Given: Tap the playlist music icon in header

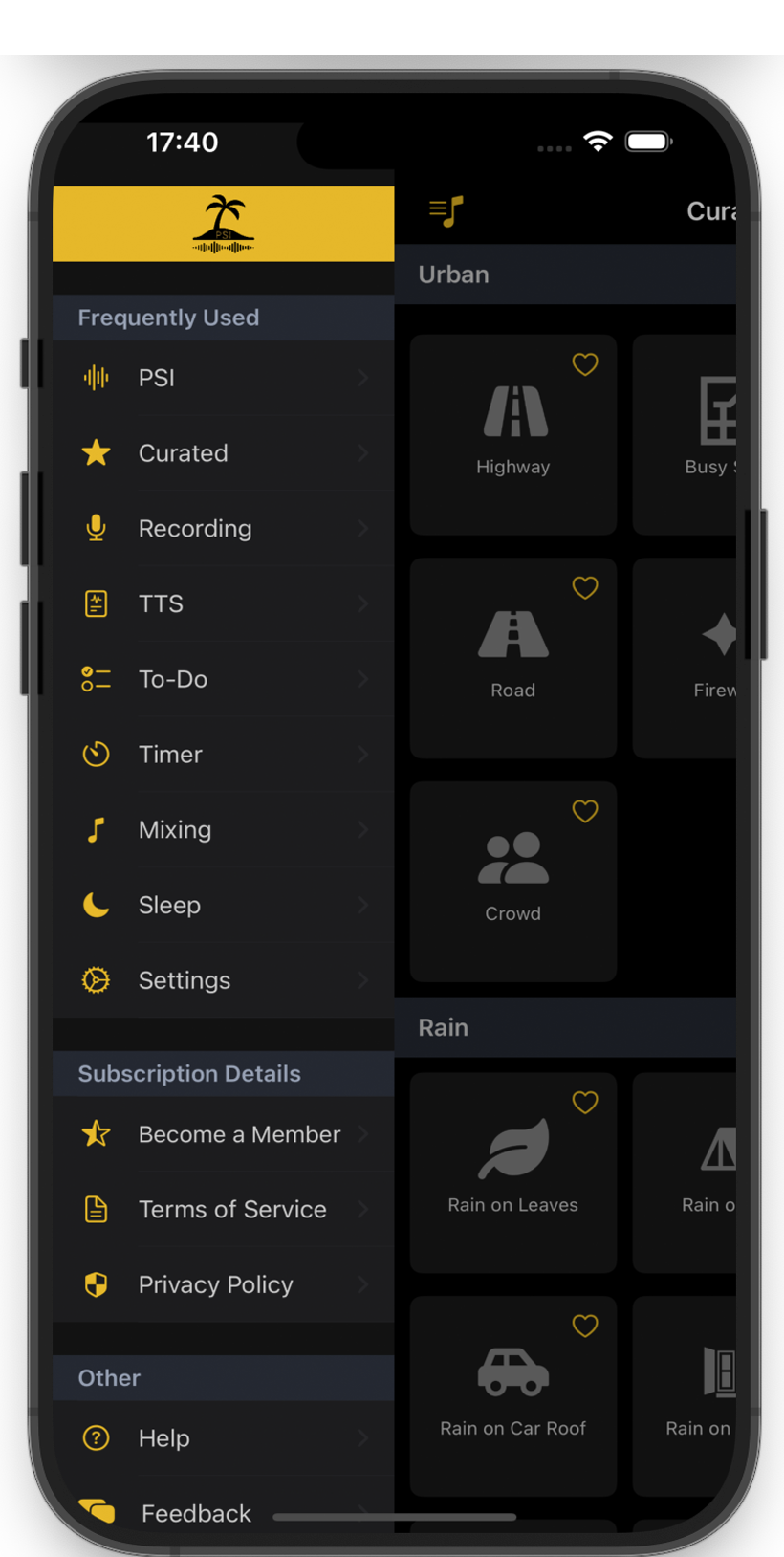Looking at the screenshot, I should point(446,211).
